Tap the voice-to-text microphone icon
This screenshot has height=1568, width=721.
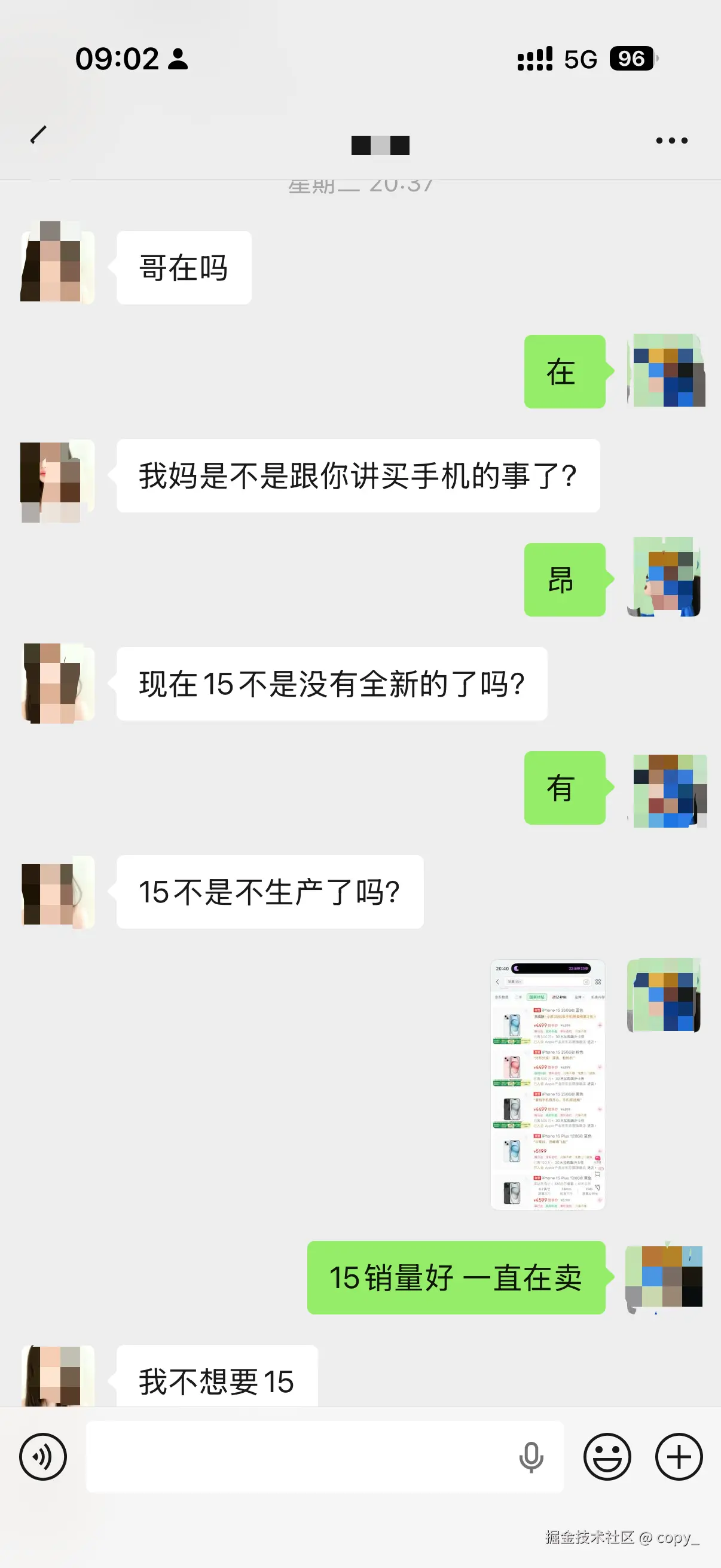pos(531,1457)
